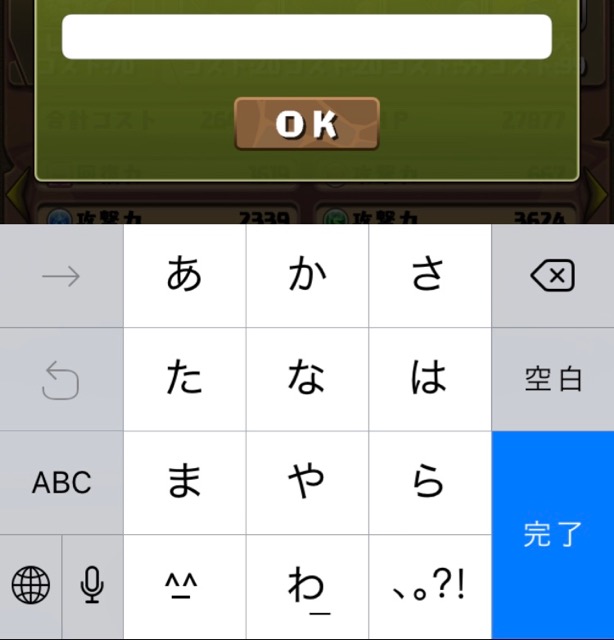Screen dimensions: 614x640
Task: Type the あ kana key
Action: coord(184,276)
